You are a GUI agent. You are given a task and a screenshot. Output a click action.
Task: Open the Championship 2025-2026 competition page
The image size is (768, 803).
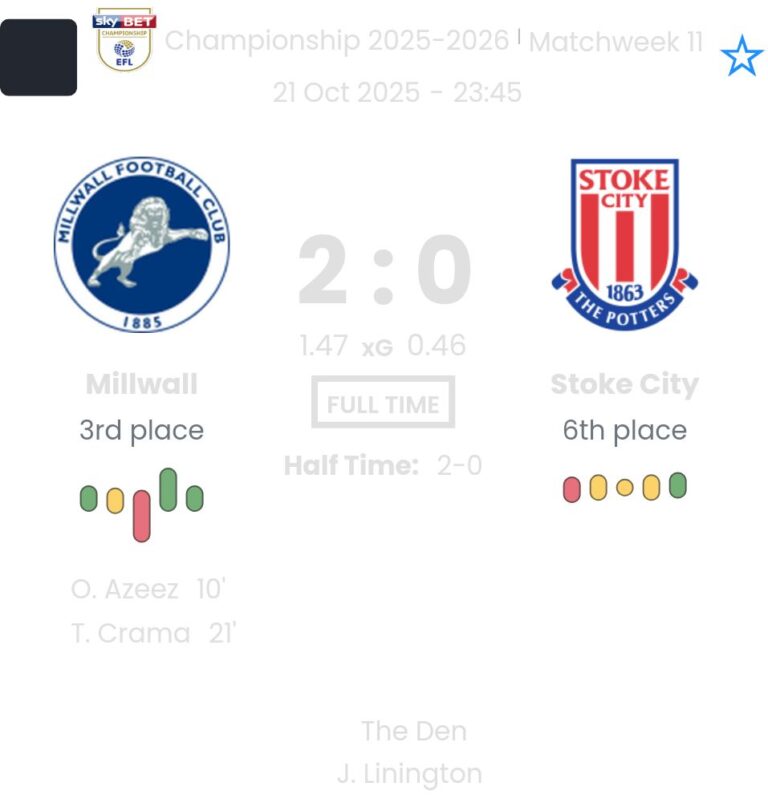(336, 41)
